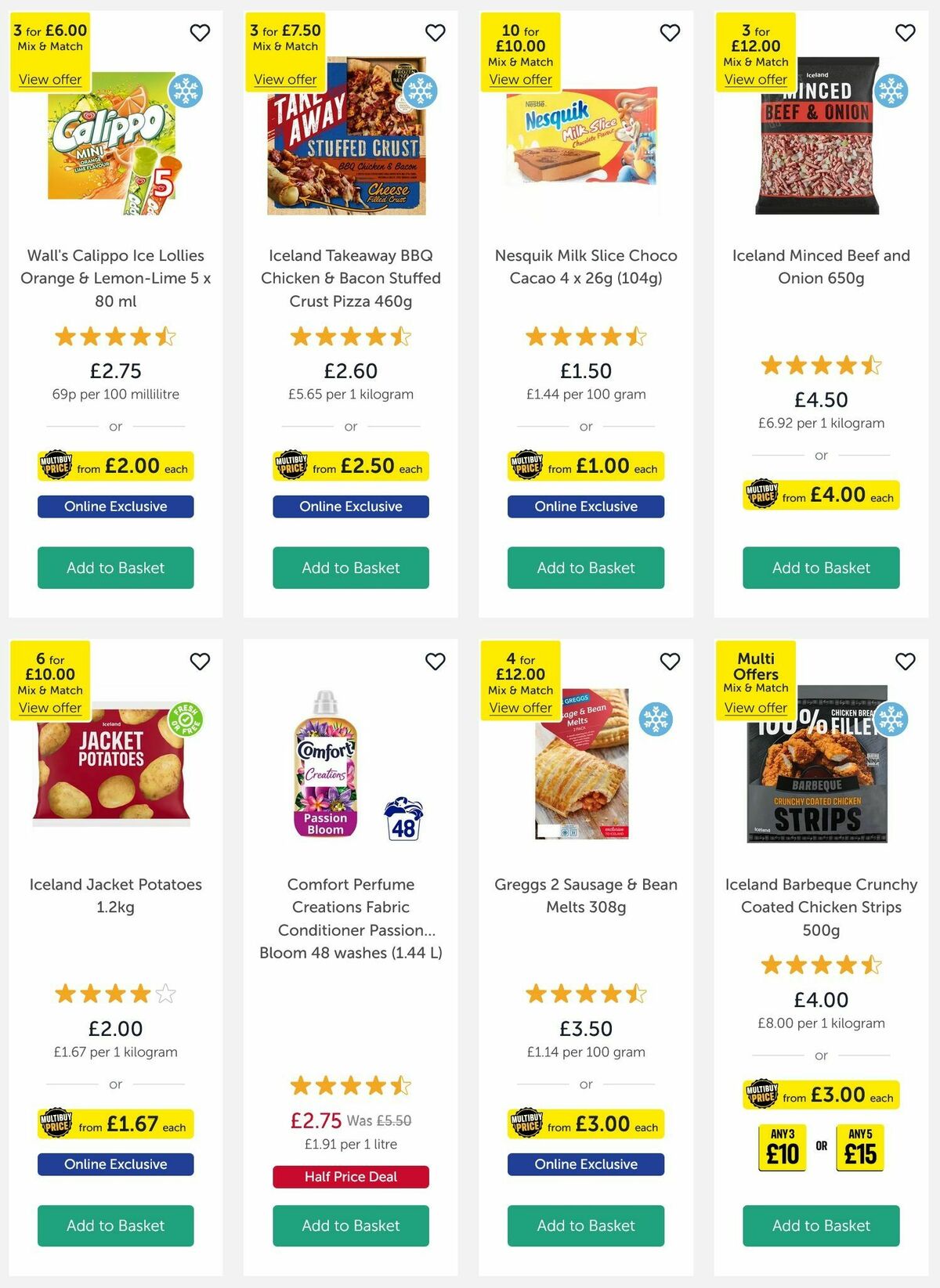Favourite the Iceland Jacket Potatoes
The image size is (940, 1288).
tap(200, 661)
